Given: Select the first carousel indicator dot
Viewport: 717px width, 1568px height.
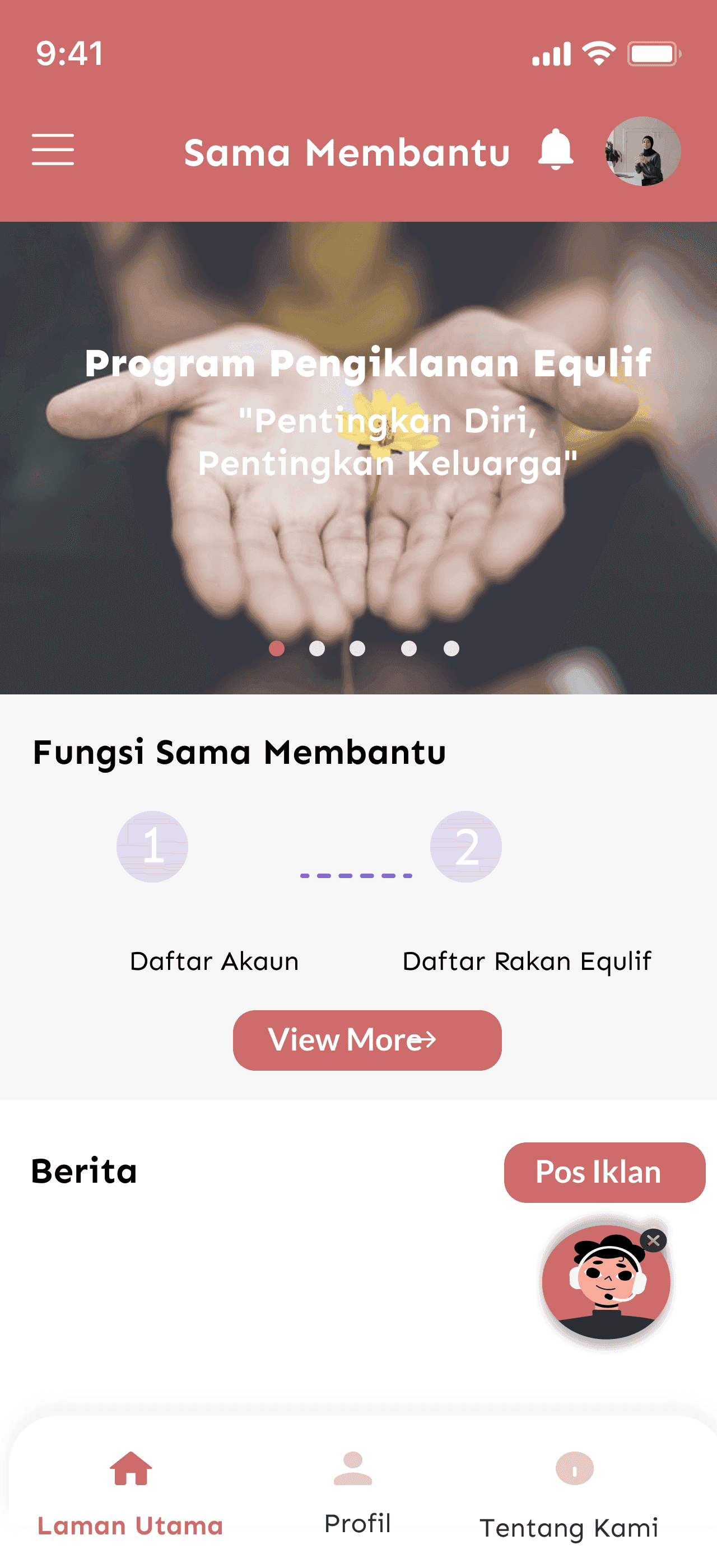Looking at the screenshot, I should tap(276, 649).
